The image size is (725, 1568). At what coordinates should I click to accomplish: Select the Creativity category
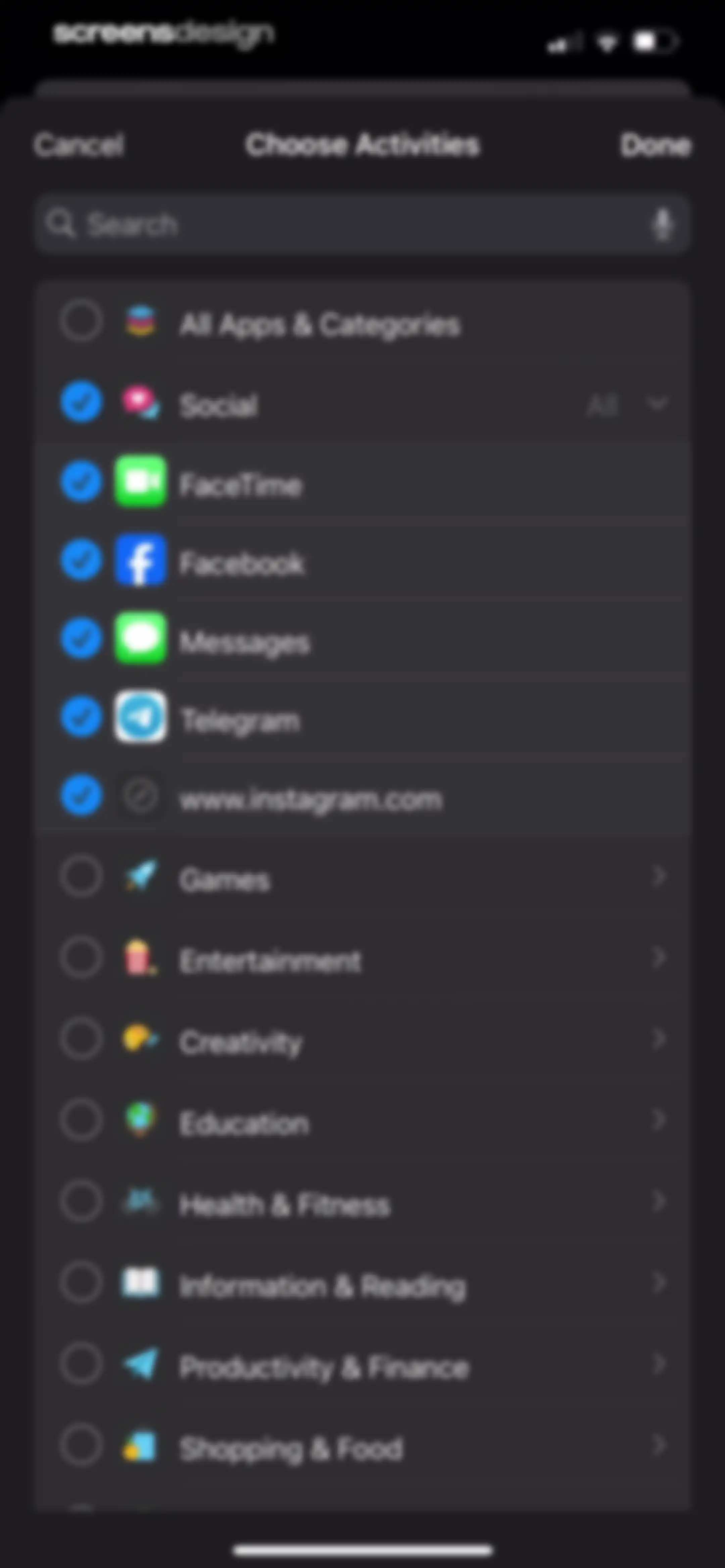80,1039
